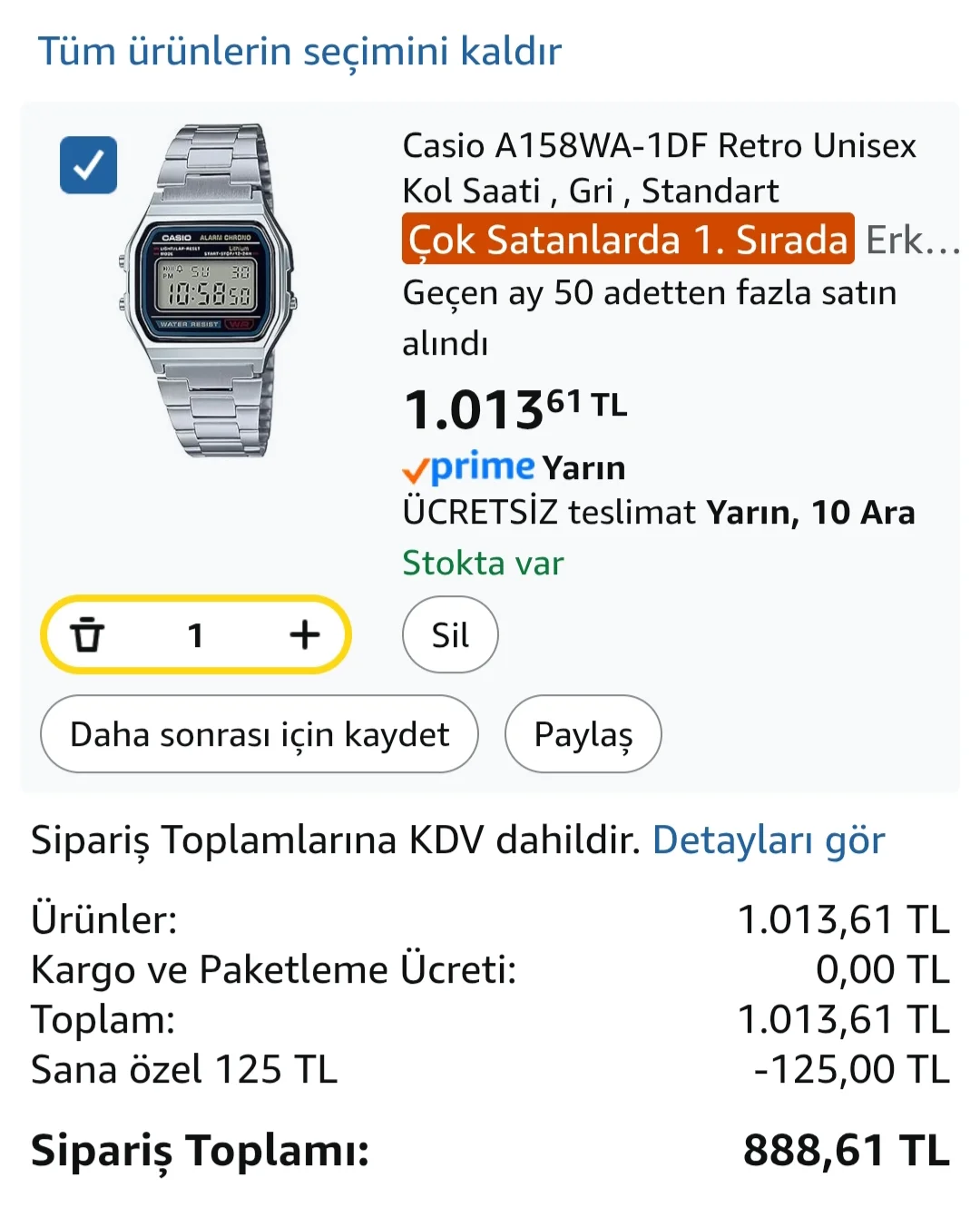Open "Detayları gör" link
The image size is (980, 1207).
point(769,840)
